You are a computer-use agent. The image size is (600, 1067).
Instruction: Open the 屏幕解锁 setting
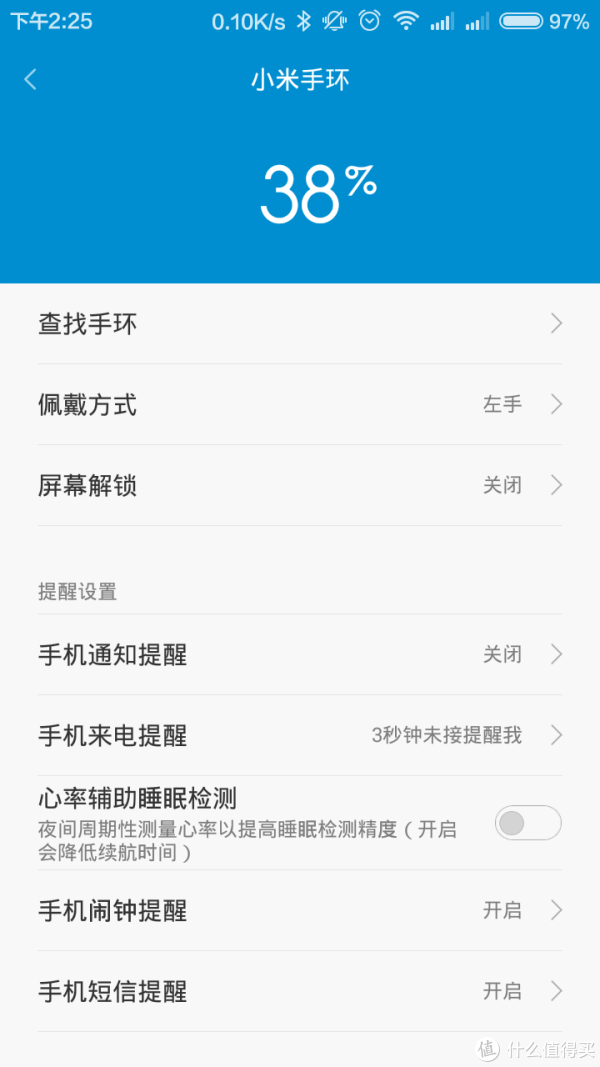point(300,485)
